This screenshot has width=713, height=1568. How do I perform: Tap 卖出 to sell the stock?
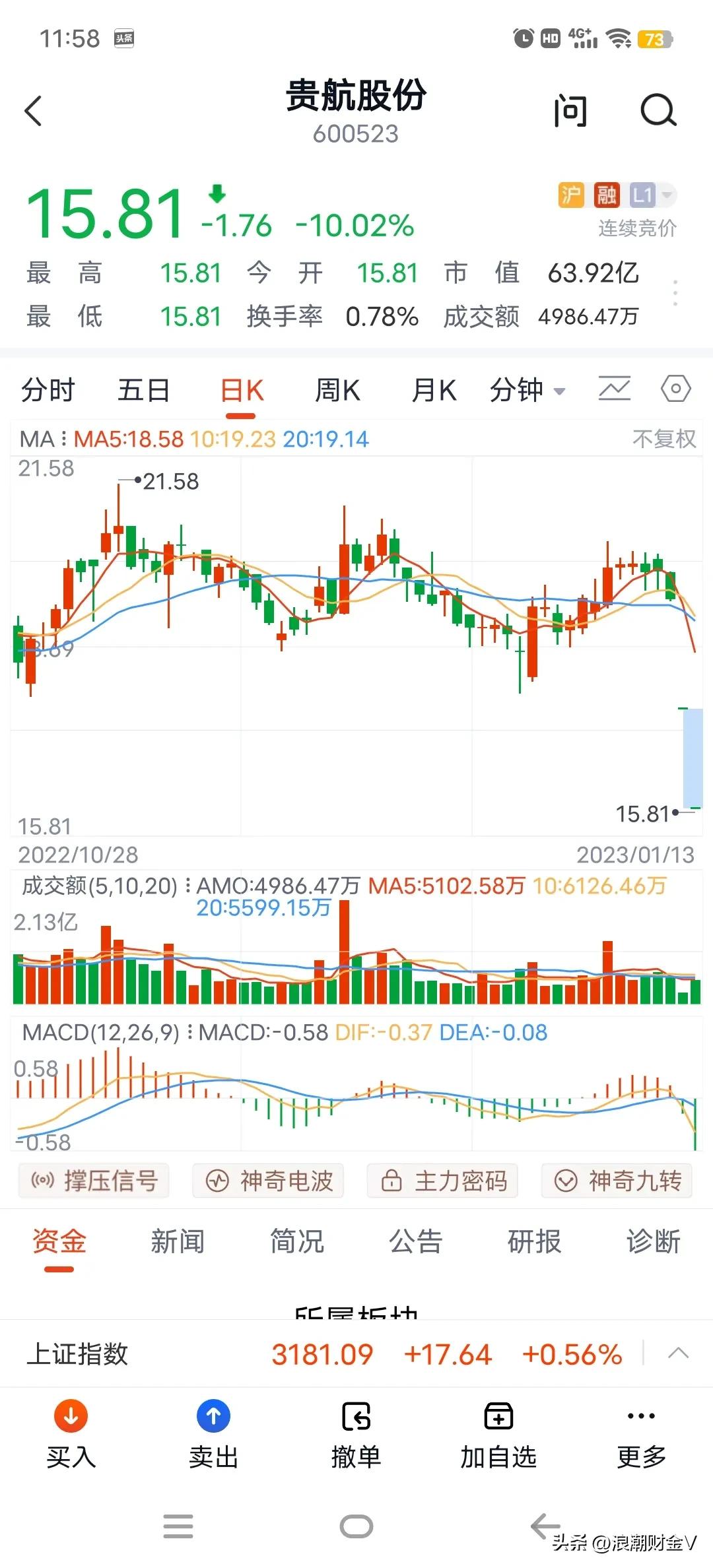213,1435
